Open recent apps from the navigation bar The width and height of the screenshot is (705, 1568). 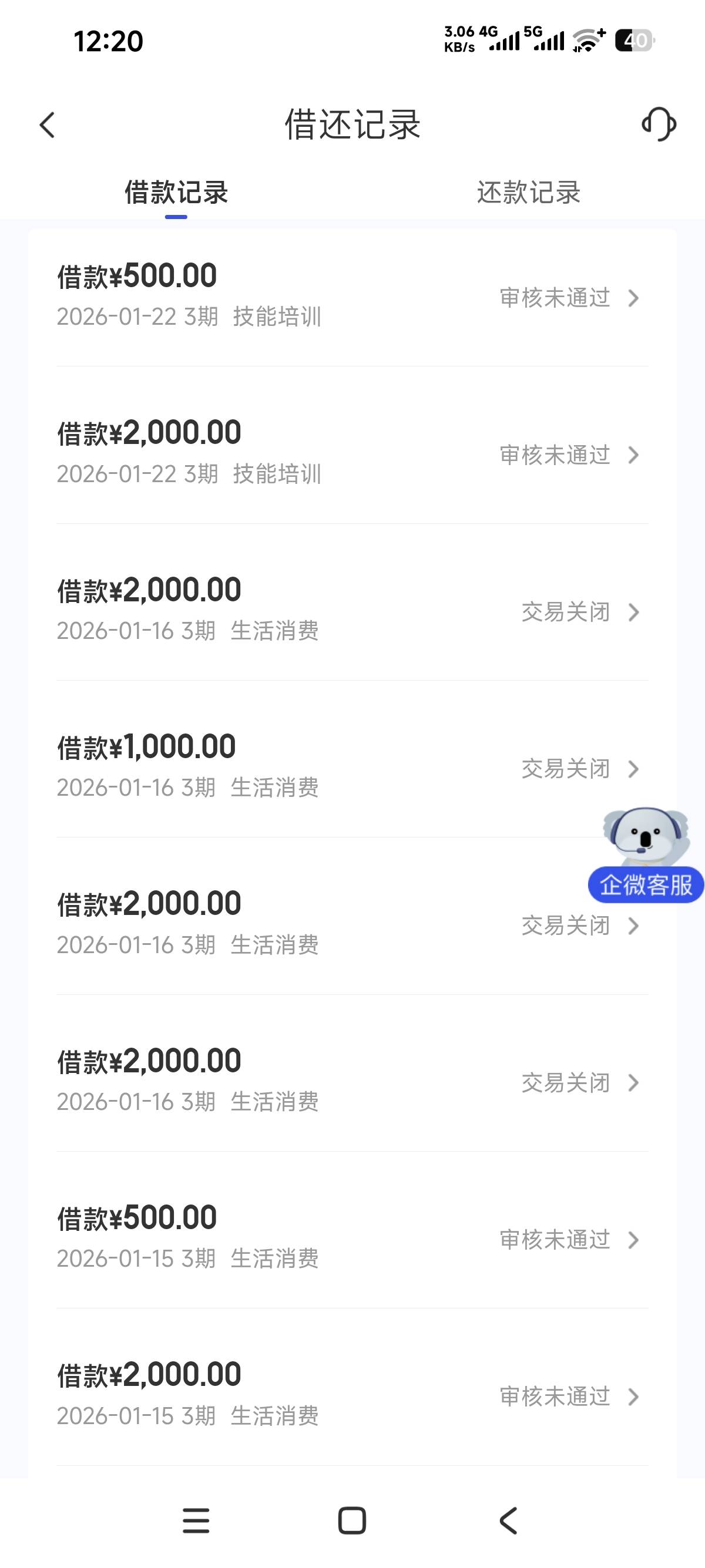click(x=196, y=1520)
